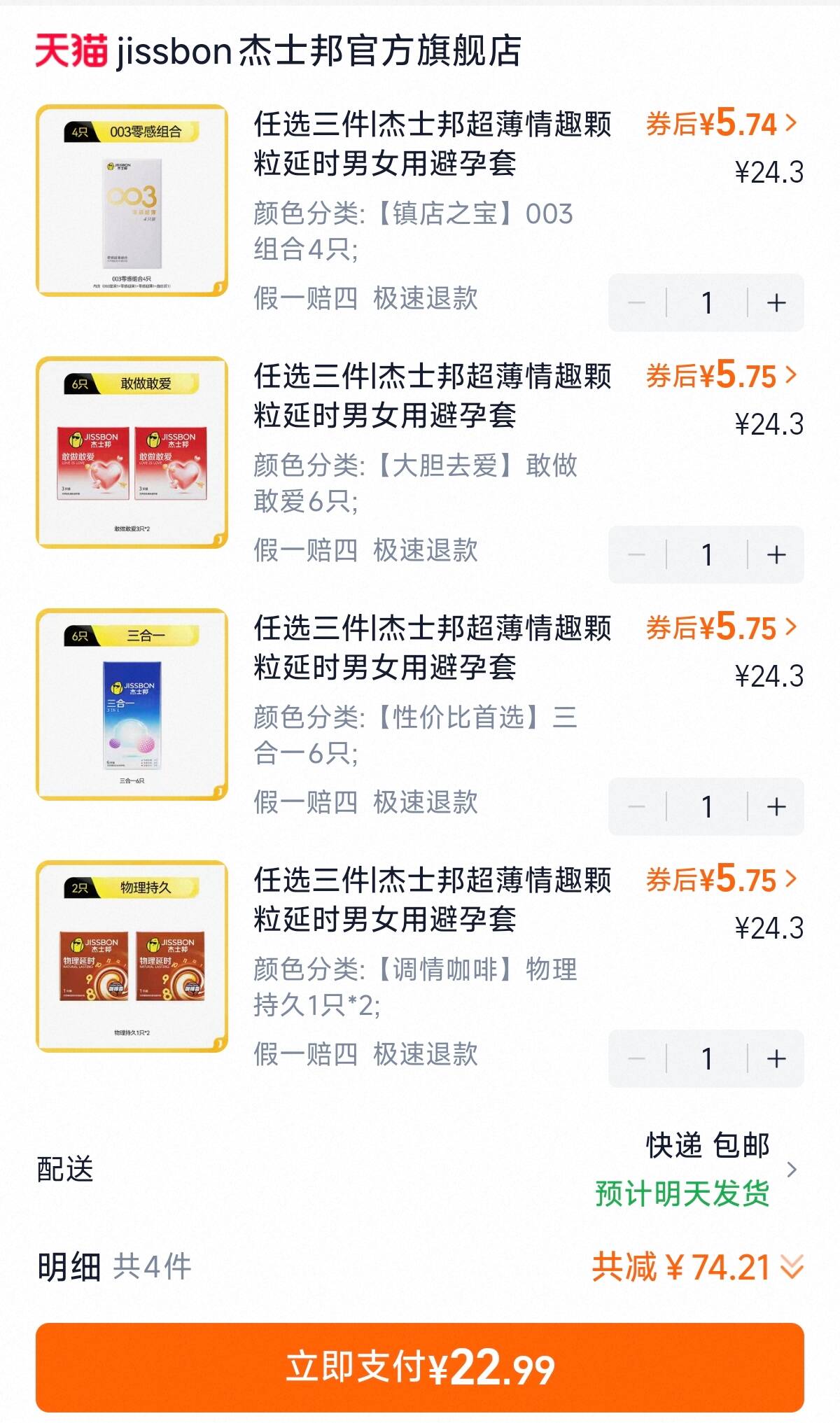Tap 立即支付¥22.99 to pay now
Image resolution: width=840 pixels, height=1423 pixels.
(420, 1367)
